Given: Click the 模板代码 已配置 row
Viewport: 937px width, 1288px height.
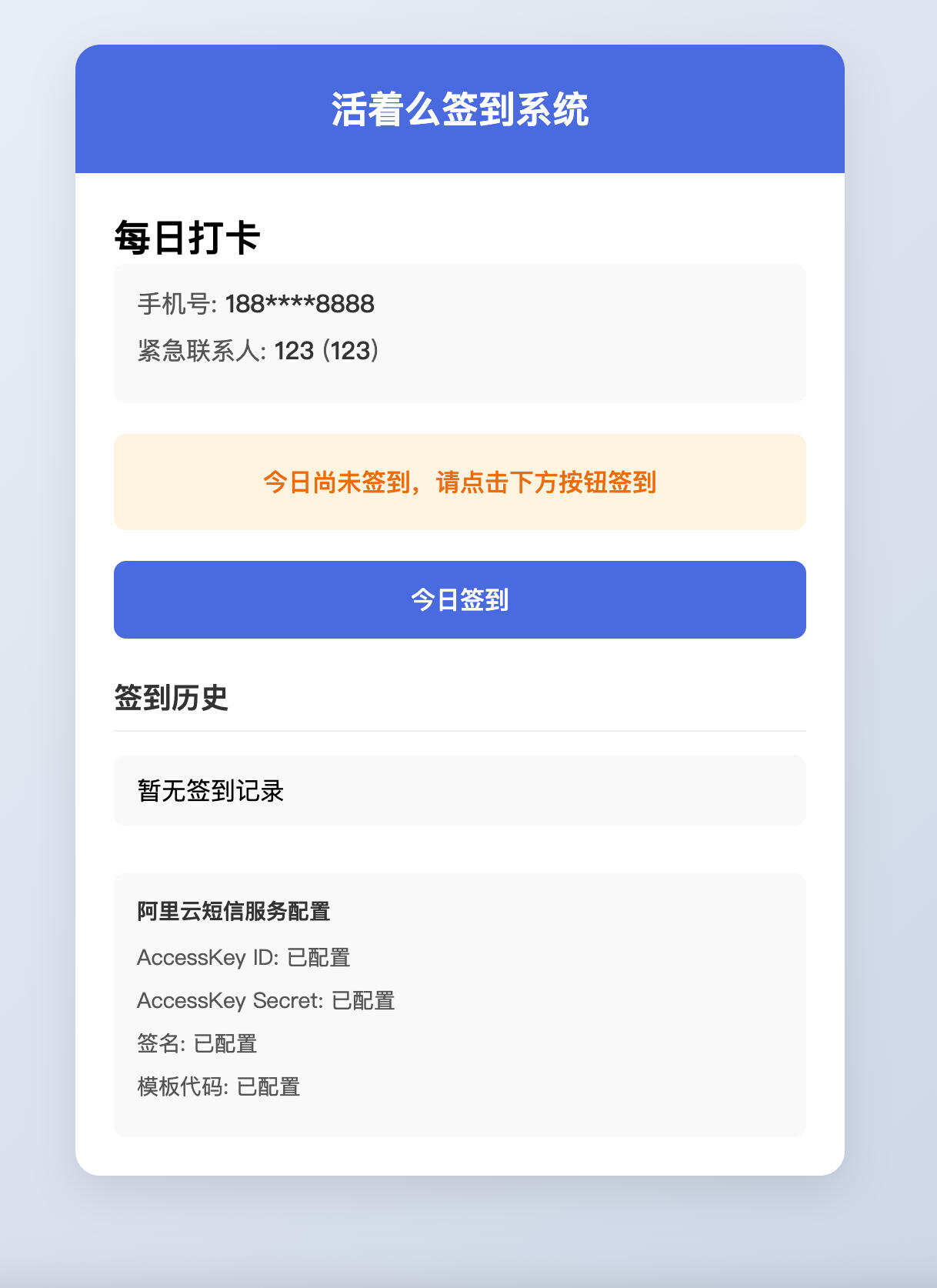Looking at the screenshot, I should click(x=218, y=1087).
